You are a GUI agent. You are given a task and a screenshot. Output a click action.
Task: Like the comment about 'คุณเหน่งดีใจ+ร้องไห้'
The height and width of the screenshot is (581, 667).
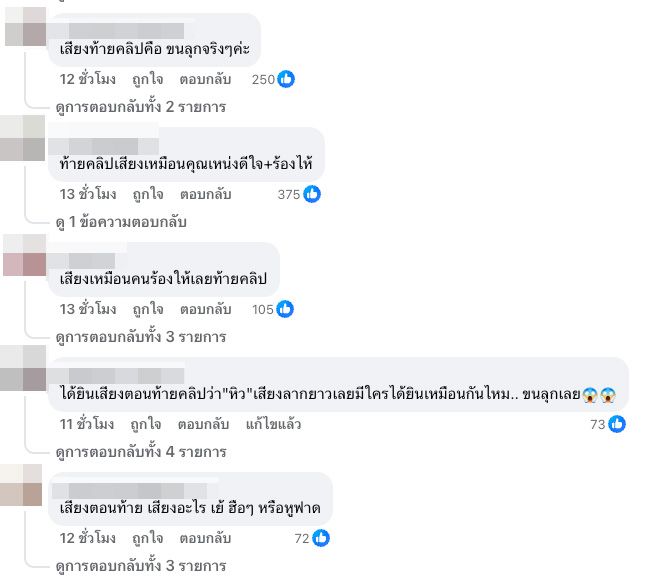click(x=149, y=194)
